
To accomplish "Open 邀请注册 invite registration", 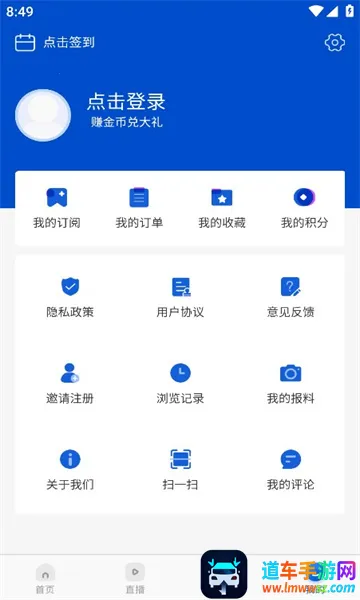I will pos(70,383).
